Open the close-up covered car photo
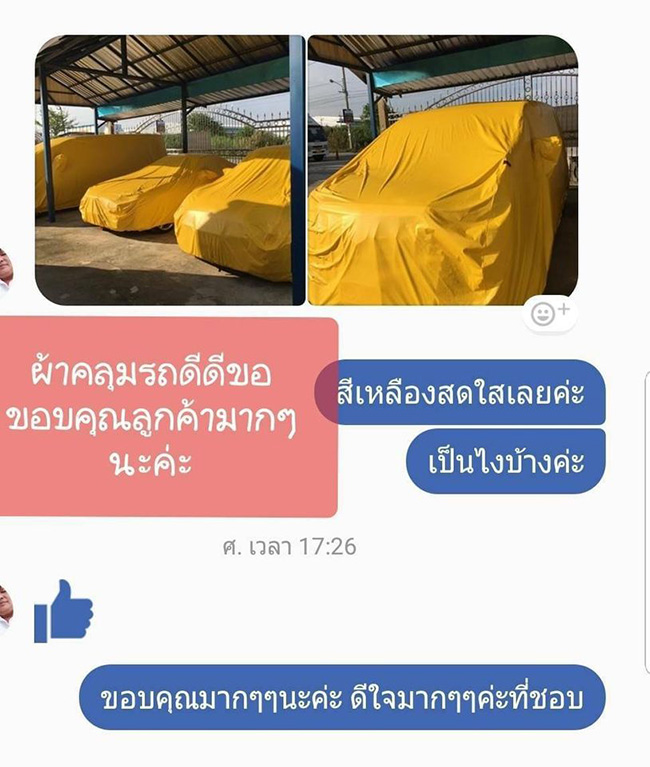 tap(441, 170)
